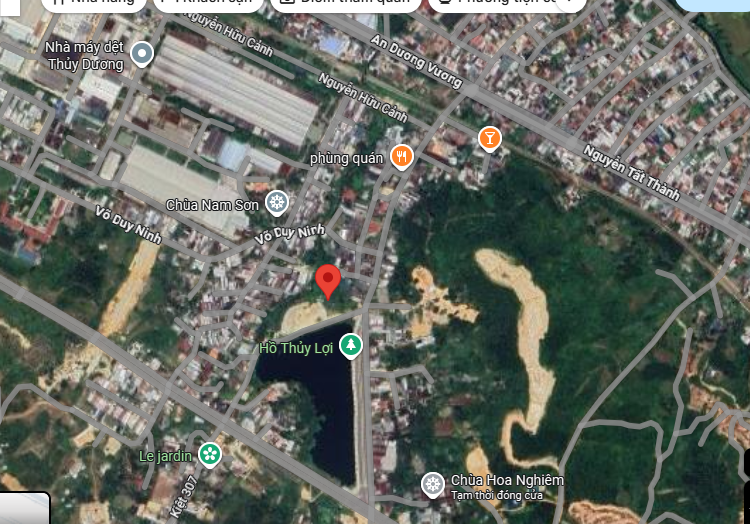
Task: Open the phùng quán restaurant marker
Action: tap(401, 156)
